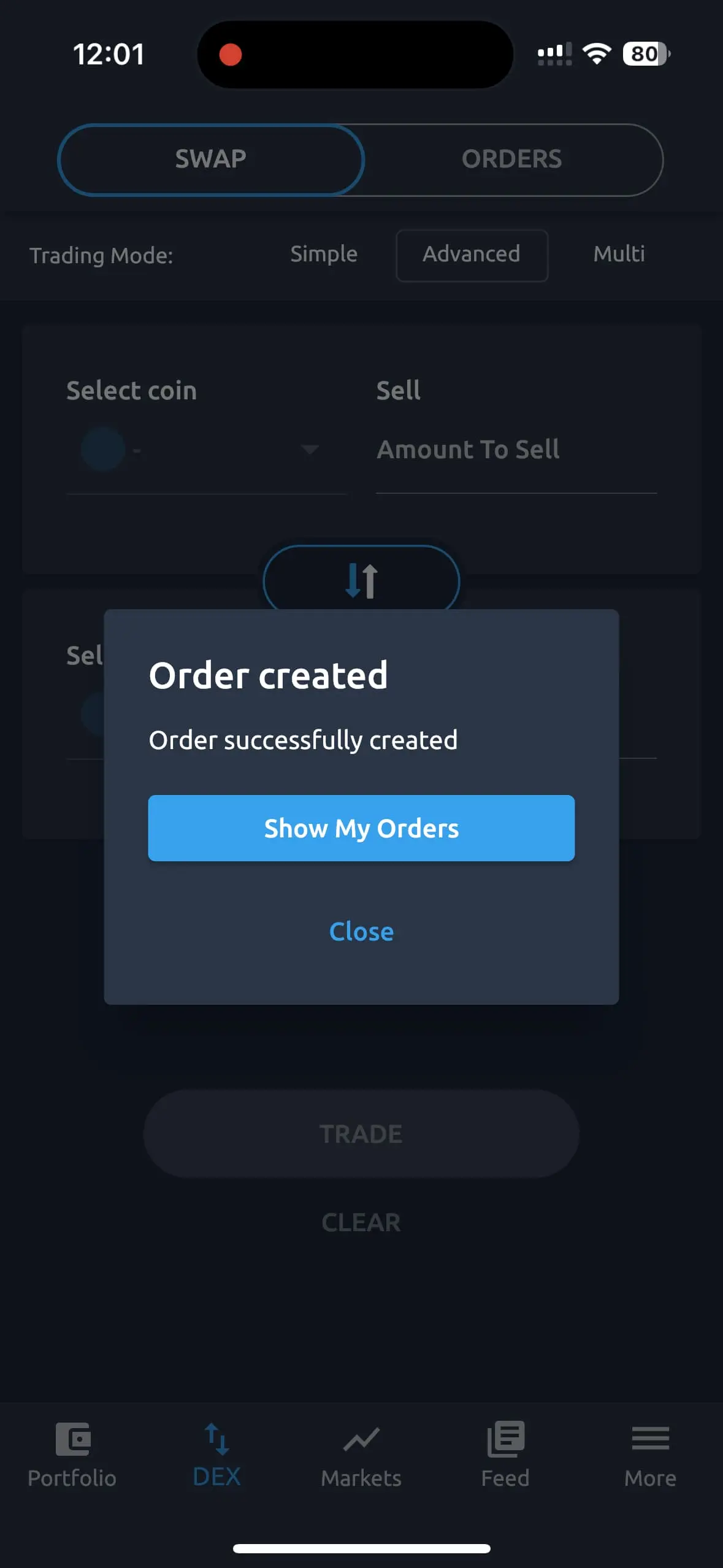723x1568 pixels.
Task: Tap Show My Orders button
Action: coord(361,828)
